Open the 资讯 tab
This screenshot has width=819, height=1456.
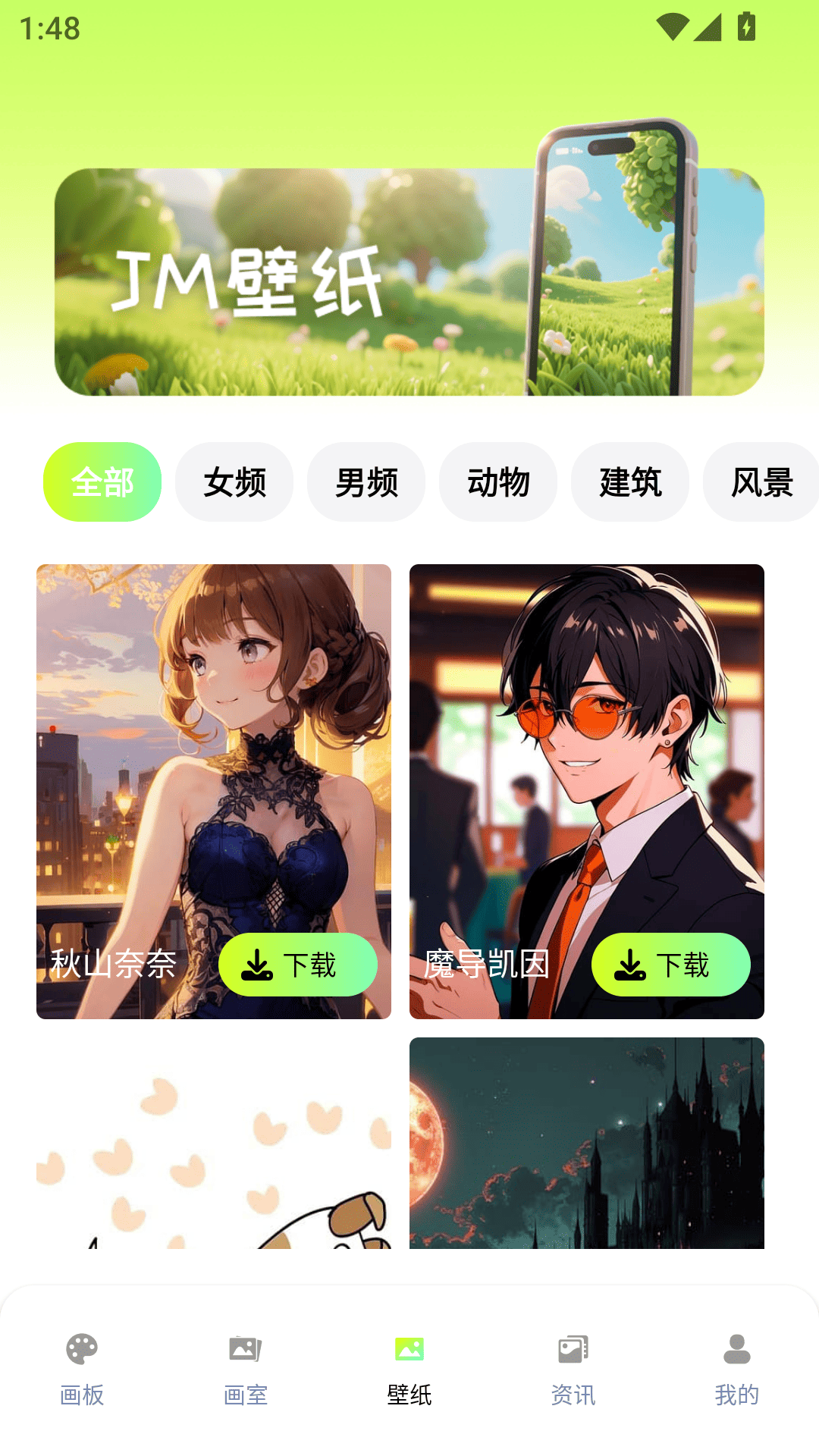(x=573, y=1370)
